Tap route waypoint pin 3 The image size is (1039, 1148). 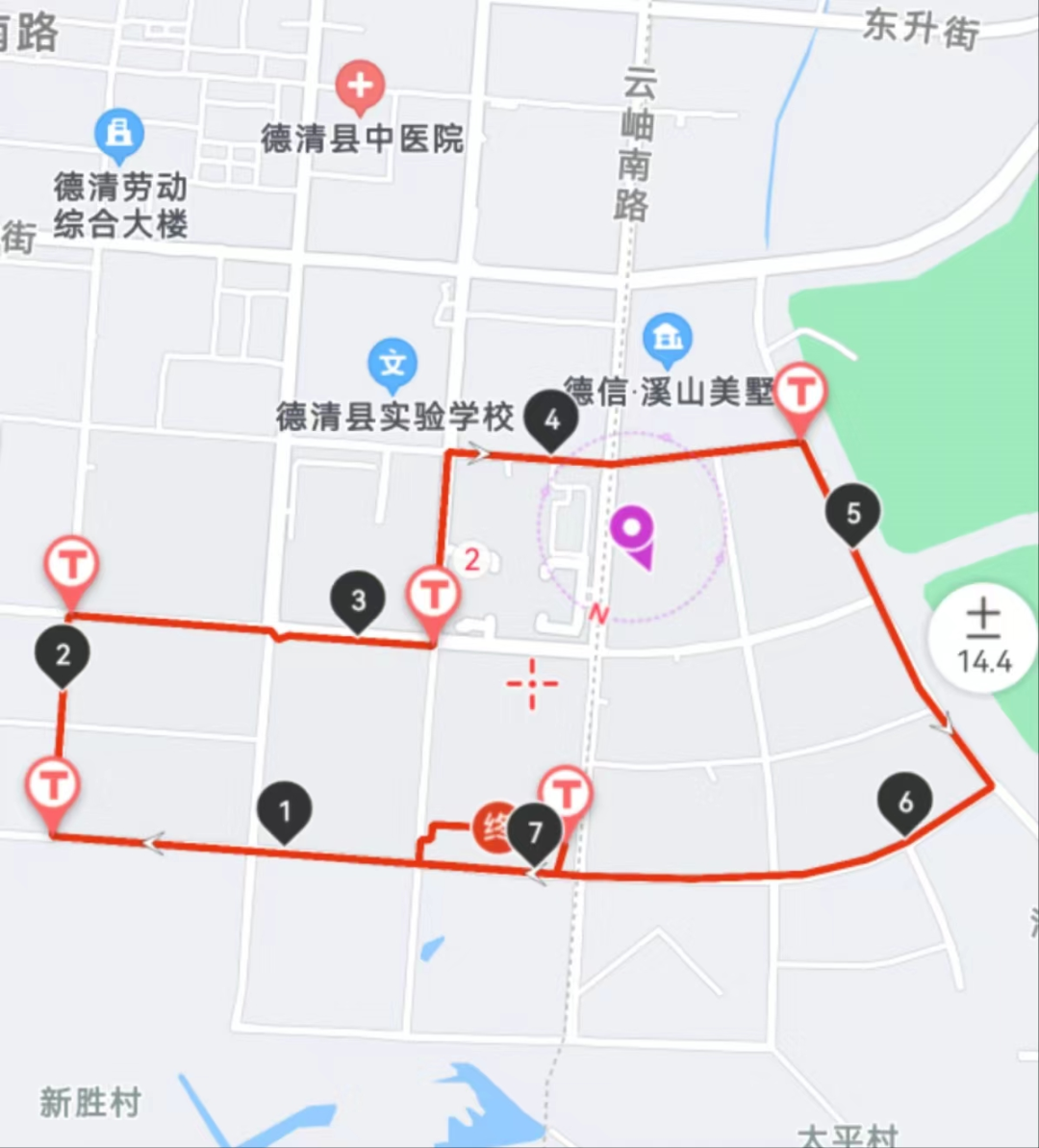[358, 600]
